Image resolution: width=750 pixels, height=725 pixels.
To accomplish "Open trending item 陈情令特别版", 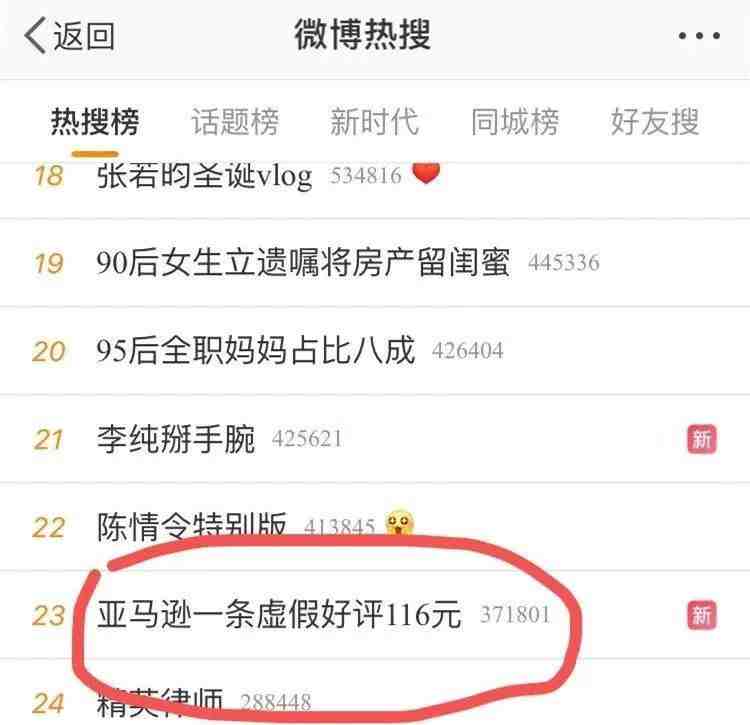I will (x=193, y=525).
